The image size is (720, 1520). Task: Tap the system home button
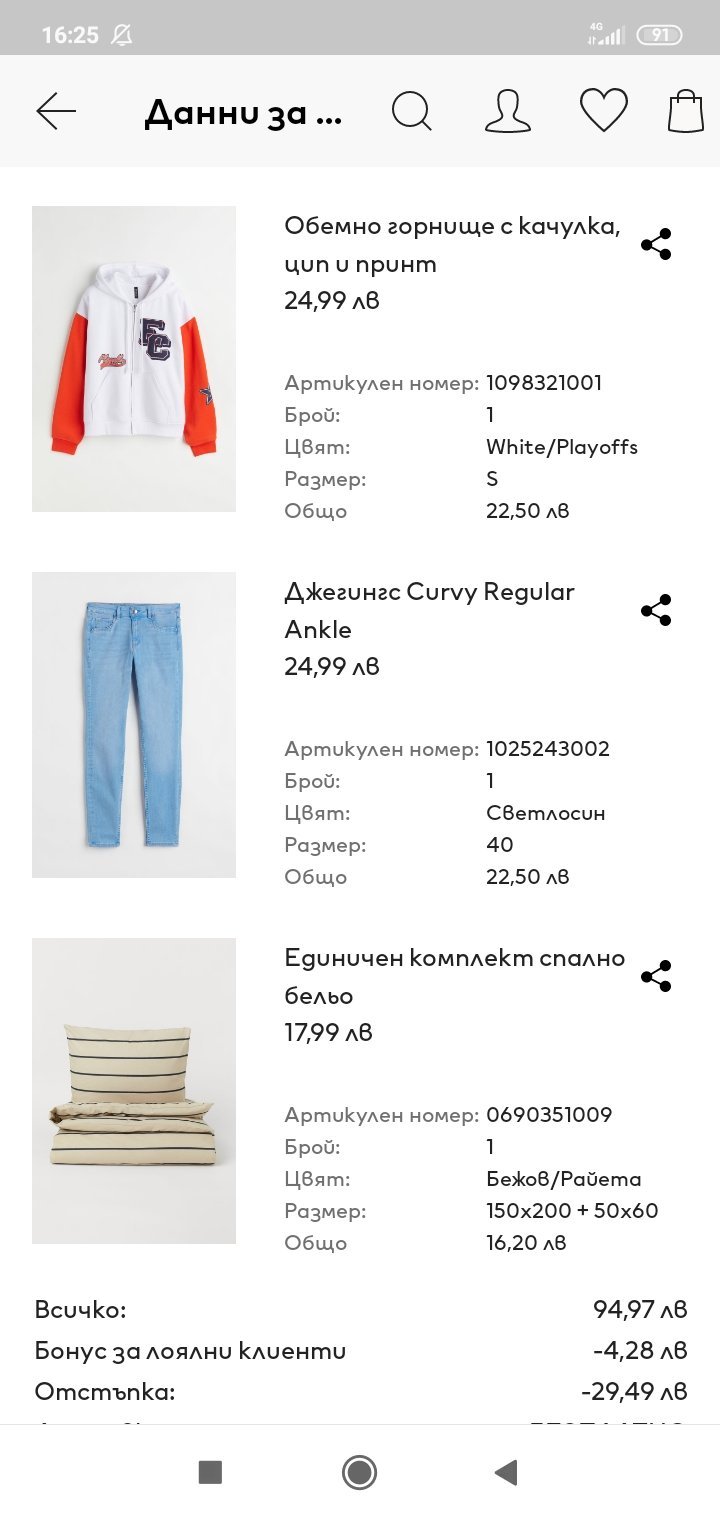click(359, 1472)
